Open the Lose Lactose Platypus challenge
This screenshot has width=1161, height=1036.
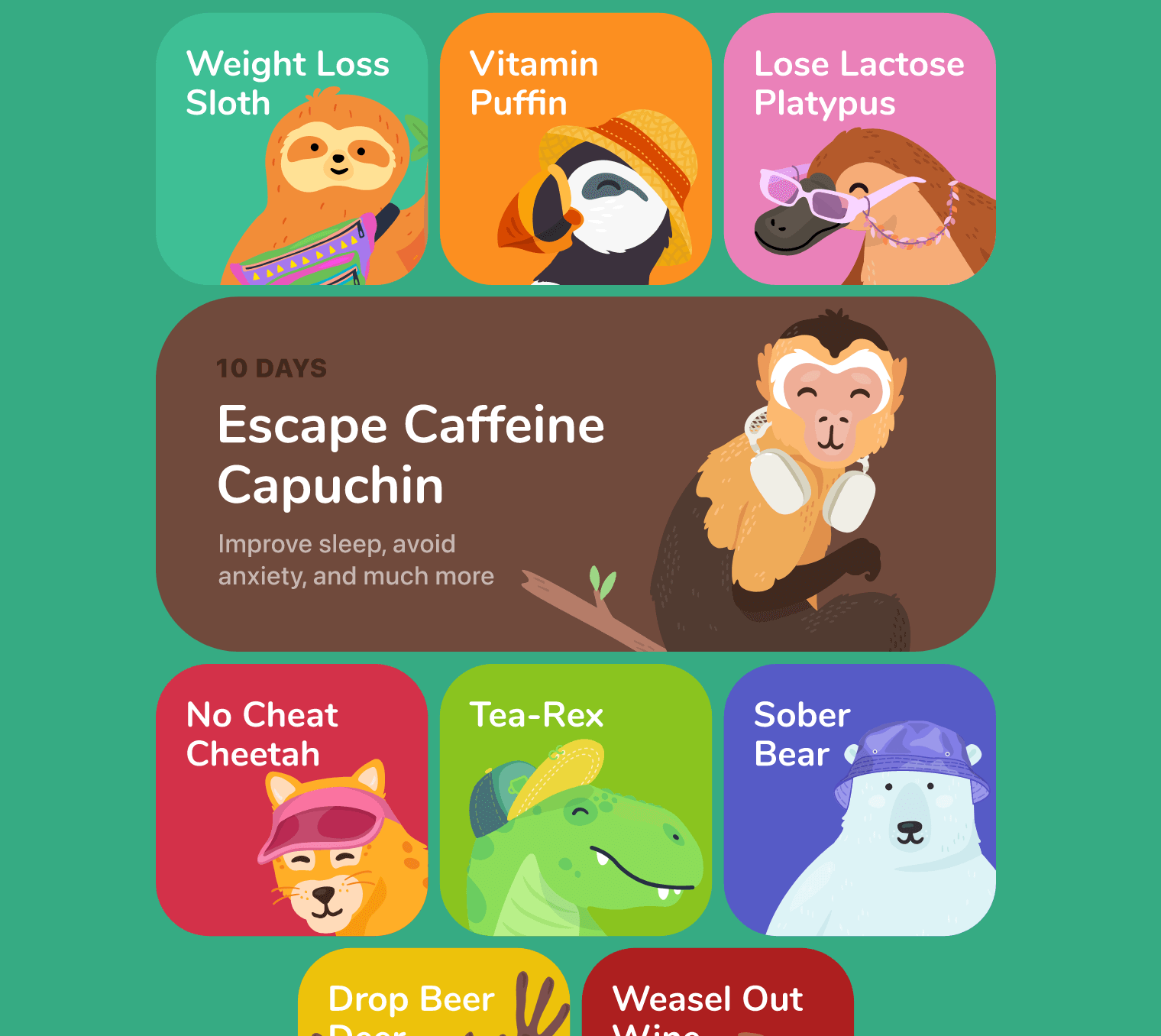pyautogui.click(x=859, y=149)
